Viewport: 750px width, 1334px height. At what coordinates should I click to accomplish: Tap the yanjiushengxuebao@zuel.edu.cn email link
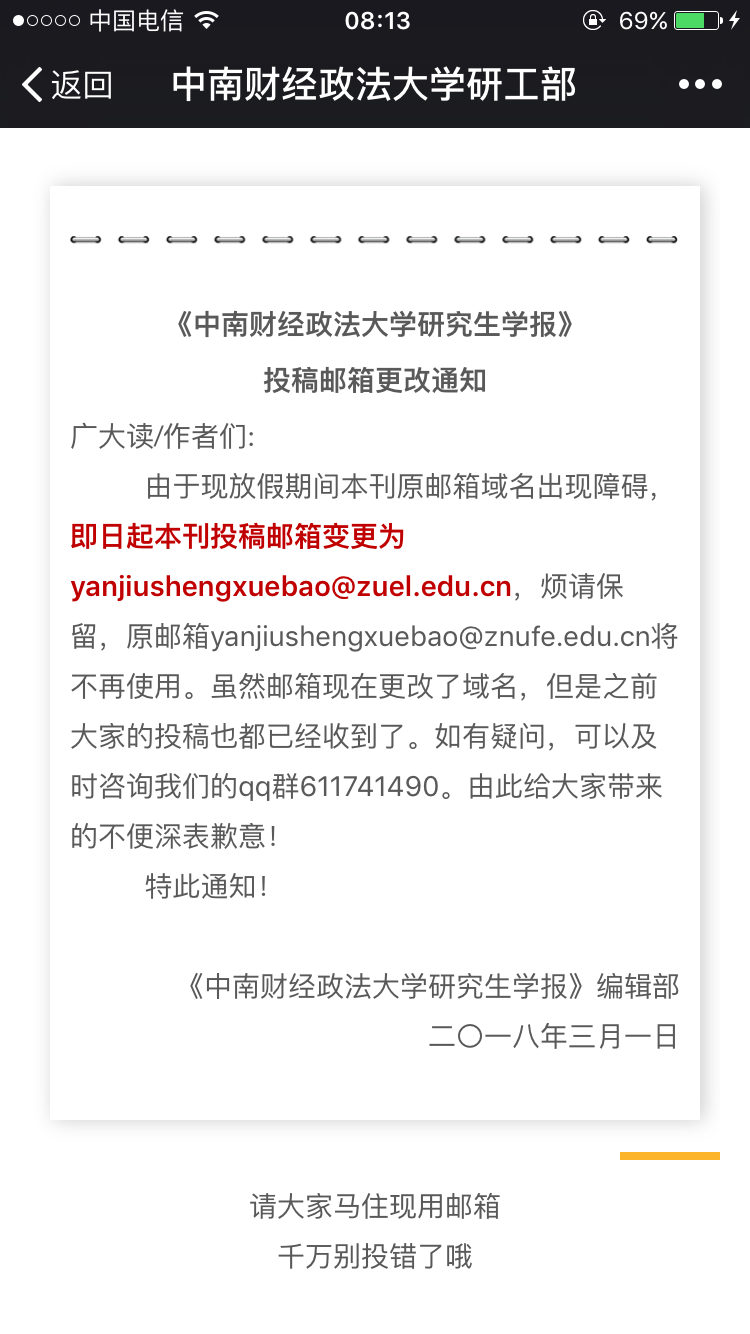tap(291, 587)
